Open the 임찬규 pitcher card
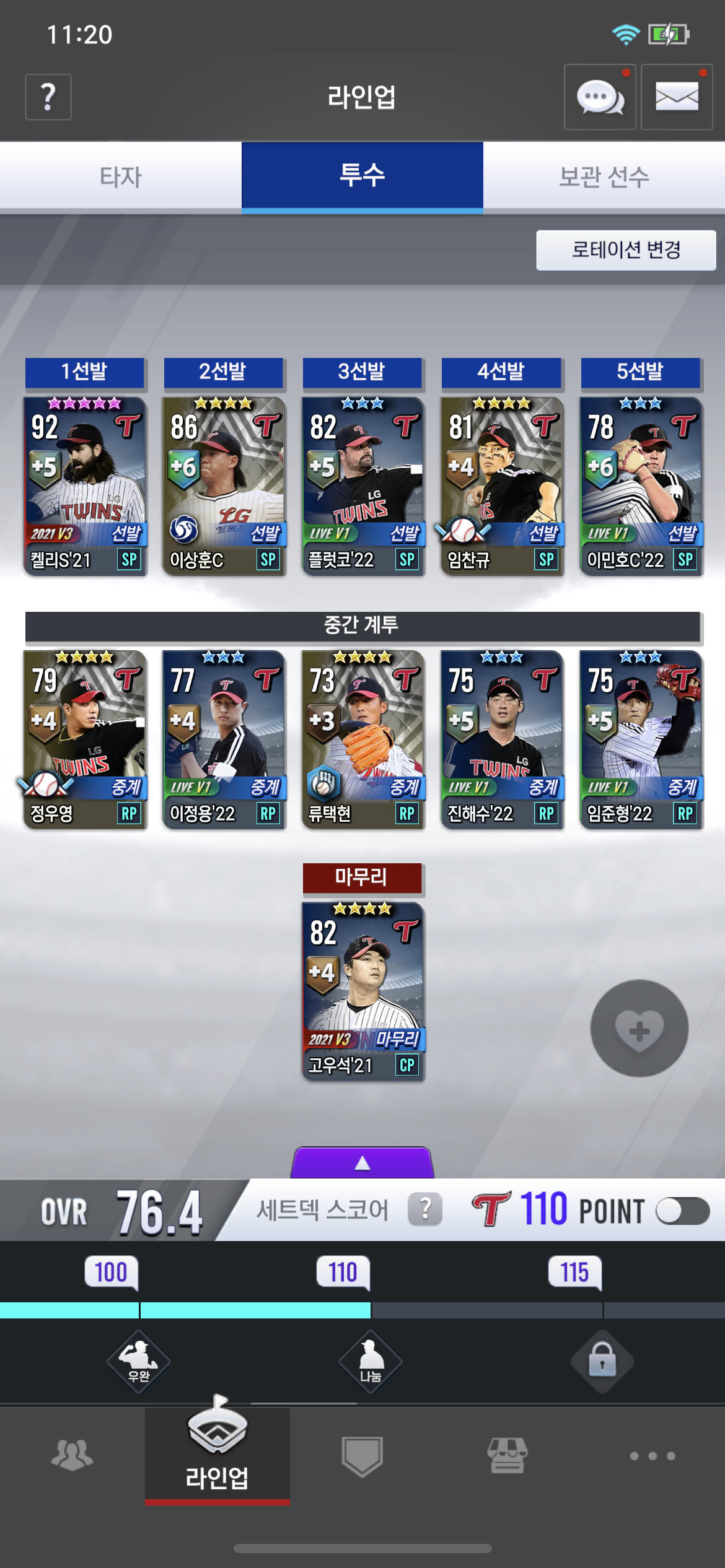The height and width of the screenshot is (1568, 725). point(502,486)
